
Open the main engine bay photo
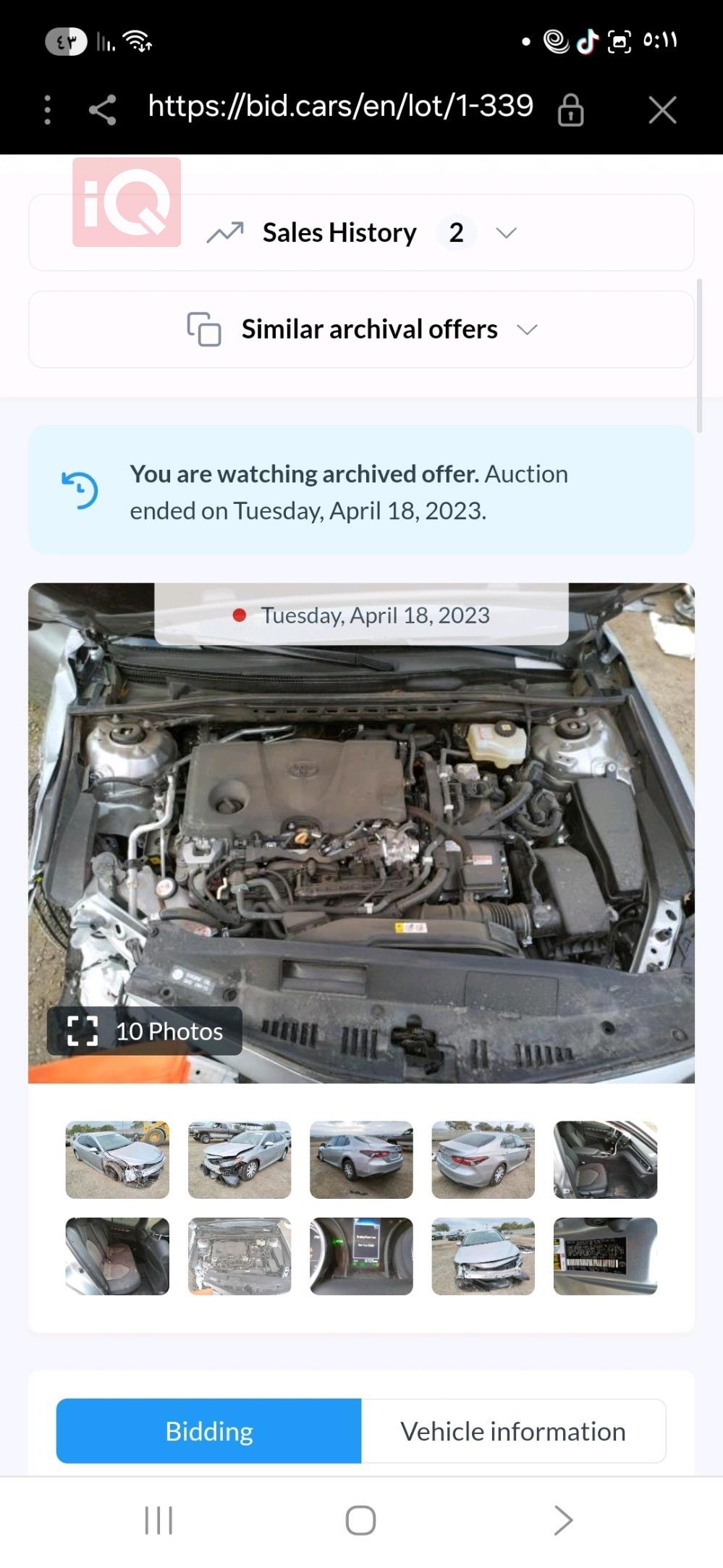pyautogui.click(x=361, y=833)
